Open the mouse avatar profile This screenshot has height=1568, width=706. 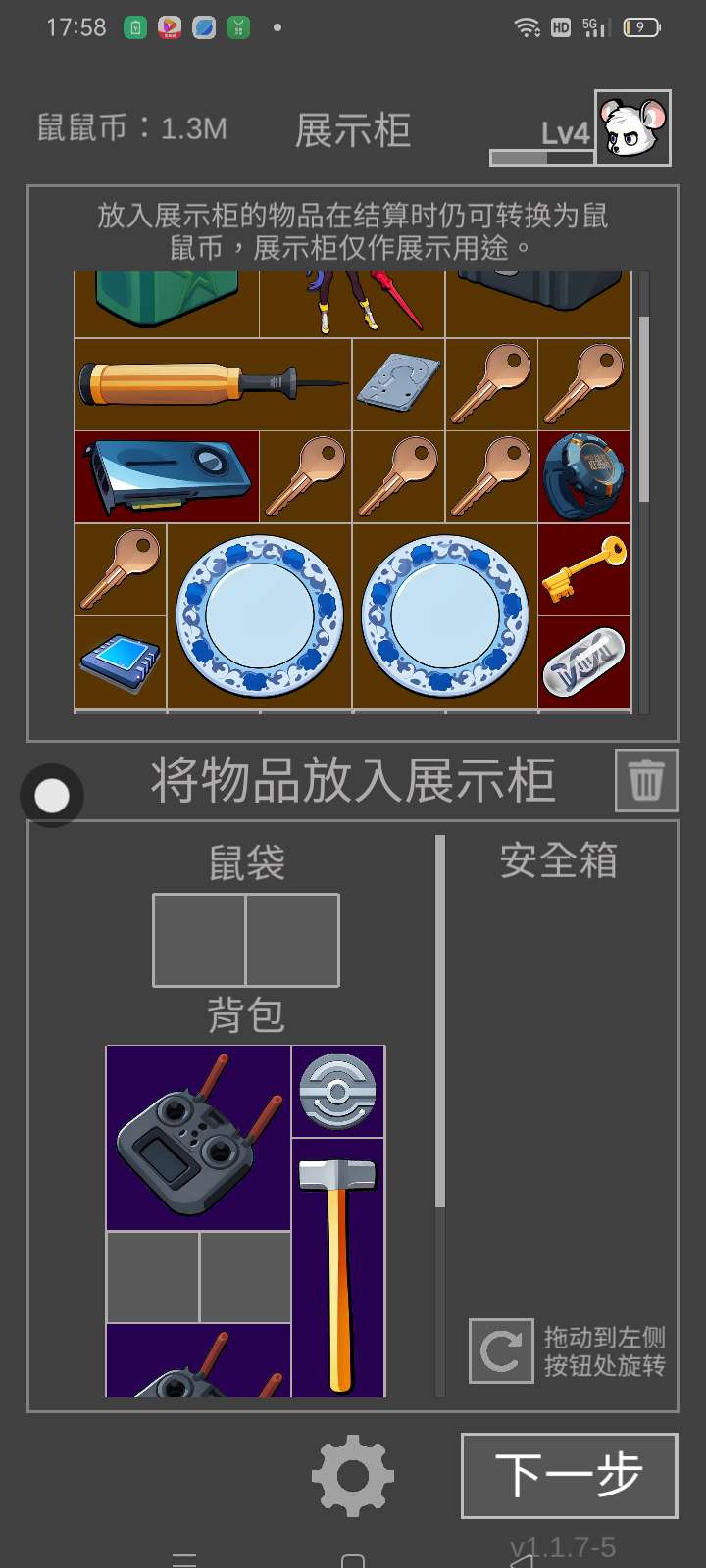tap(633, 127)
